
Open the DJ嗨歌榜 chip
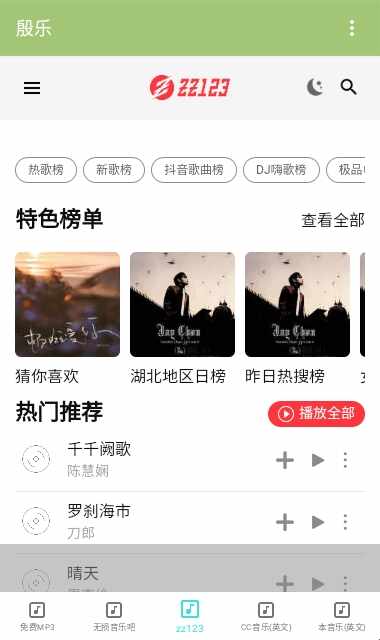(x=281, y=170)
